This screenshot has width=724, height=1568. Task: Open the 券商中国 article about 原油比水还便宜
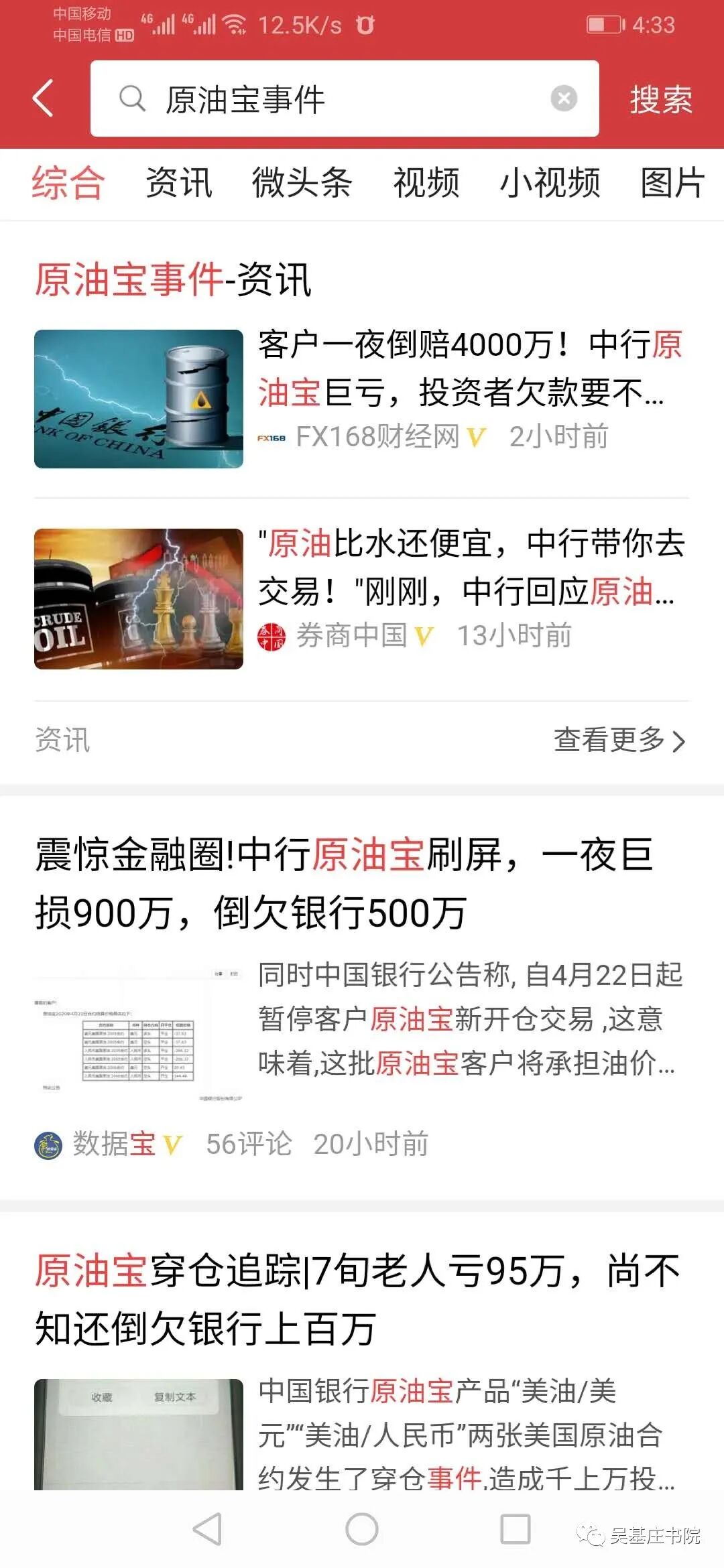coord(469,567)
